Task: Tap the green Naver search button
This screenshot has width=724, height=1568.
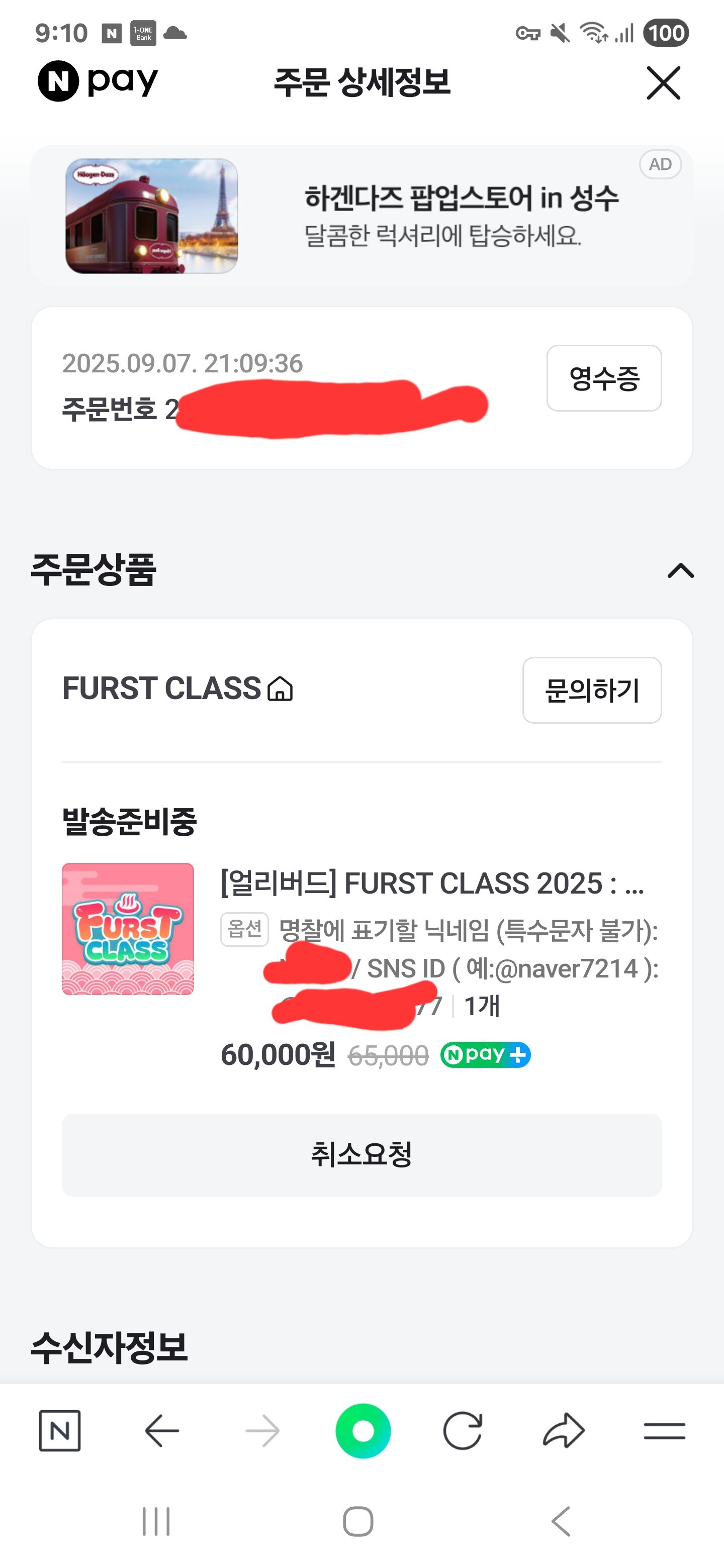Action: point(363,1430)
